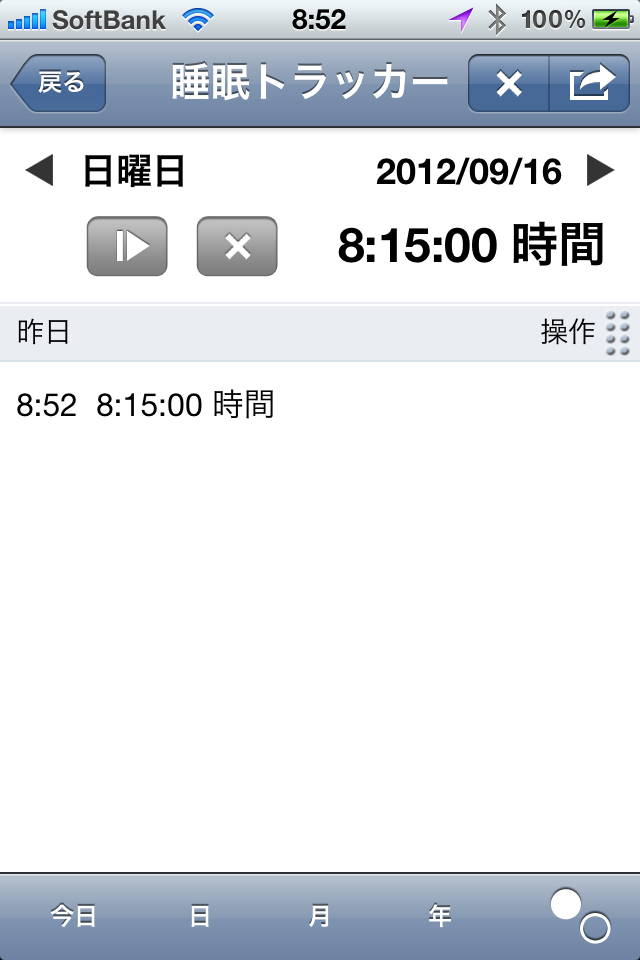This screenshot has height=960, width=640.
Task: Go to the next day
Action: [600, 171]
